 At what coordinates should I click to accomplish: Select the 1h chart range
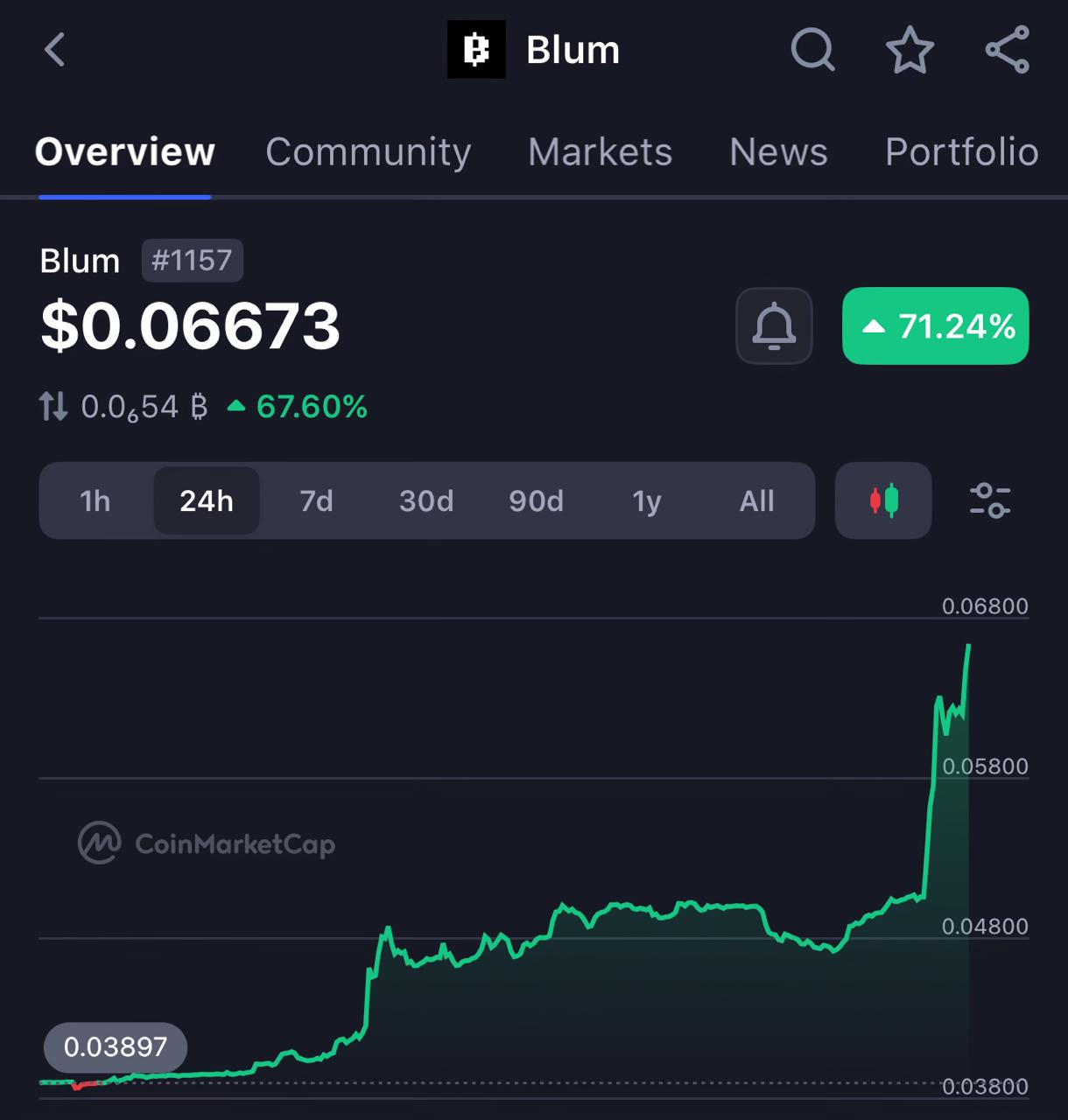pyautogui.click(x=95, y=501)
